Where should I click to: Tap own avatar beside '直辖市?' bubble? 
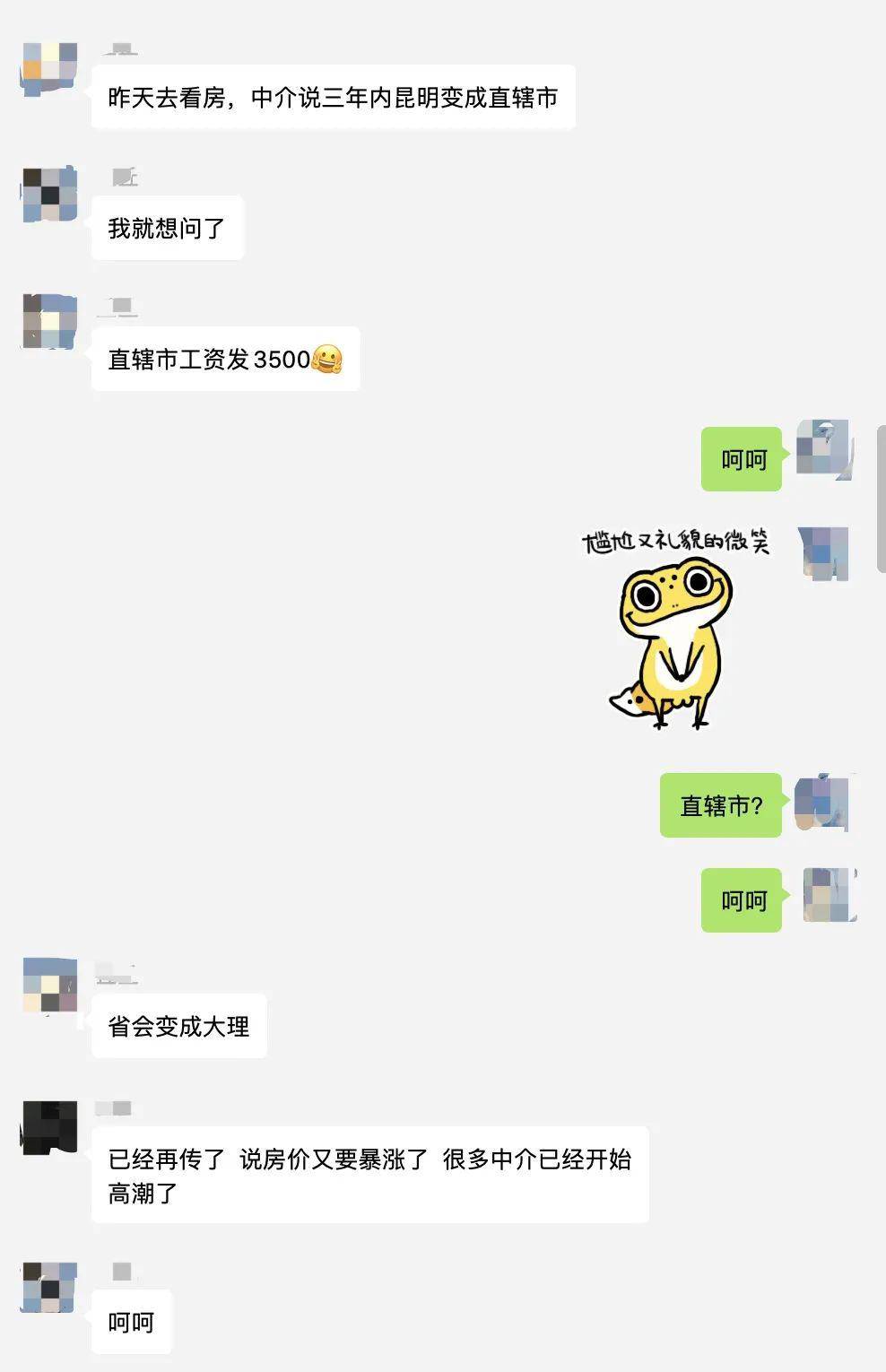click(x=821, y=803)
